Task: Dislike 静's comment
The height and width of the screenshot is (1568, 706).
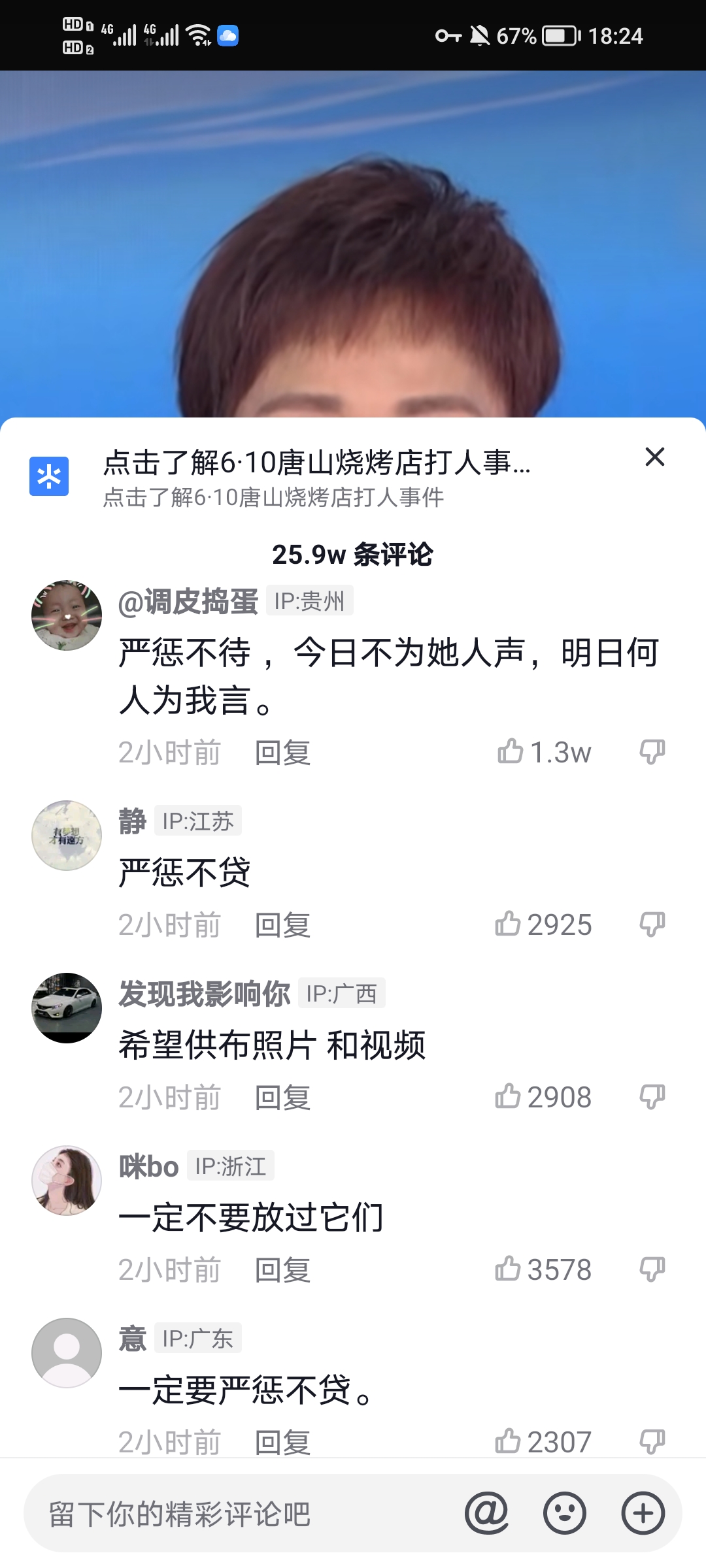Action: [x=652, y=924]
